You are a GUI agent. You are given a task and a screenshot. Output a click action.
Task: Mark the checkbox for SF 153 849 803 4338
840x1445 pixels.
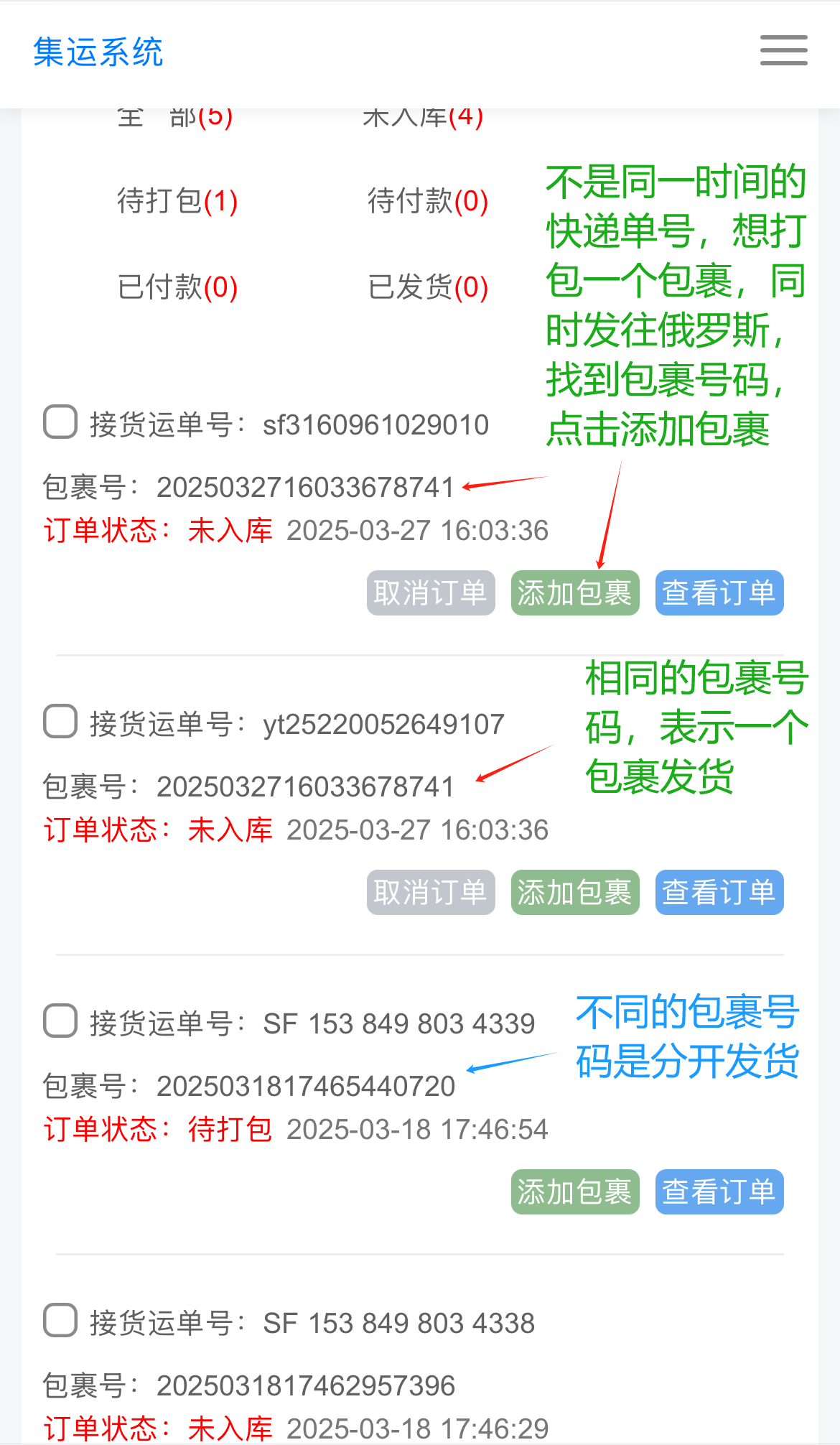pyautogui.click(x=60, y=1320)
